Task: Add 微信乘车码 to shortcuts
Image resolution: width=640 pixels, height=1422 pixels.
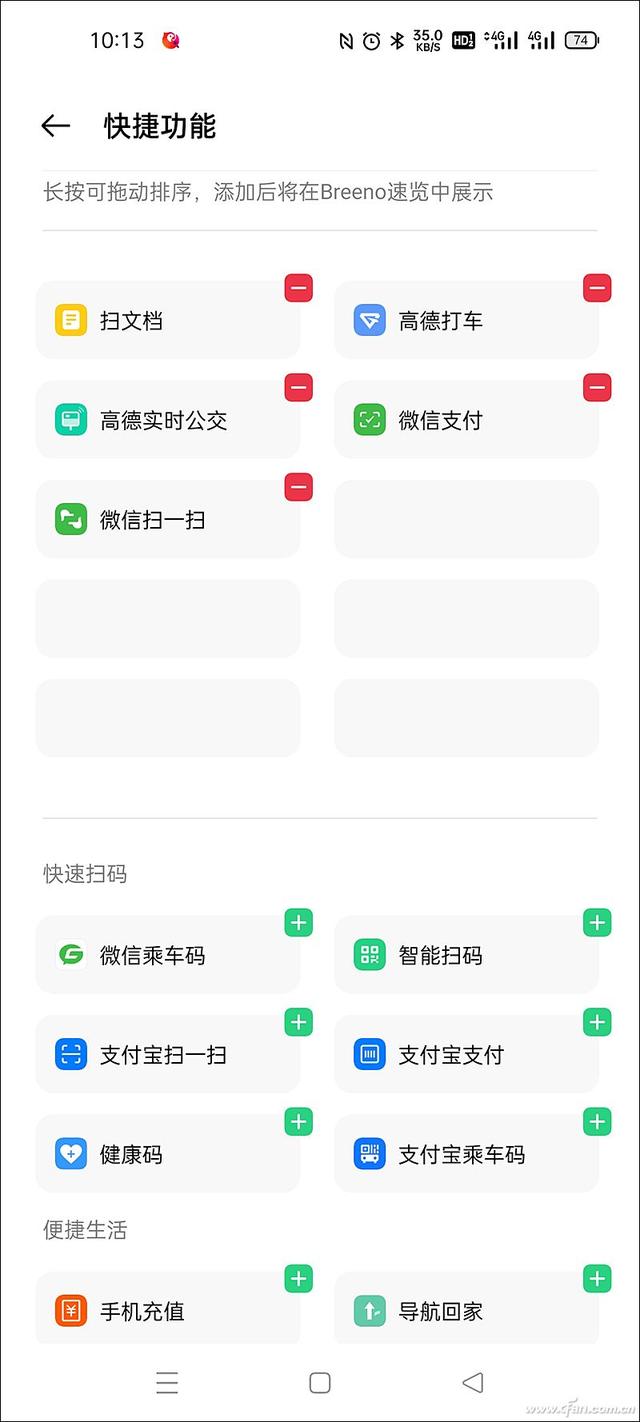Action: point(298,922)
